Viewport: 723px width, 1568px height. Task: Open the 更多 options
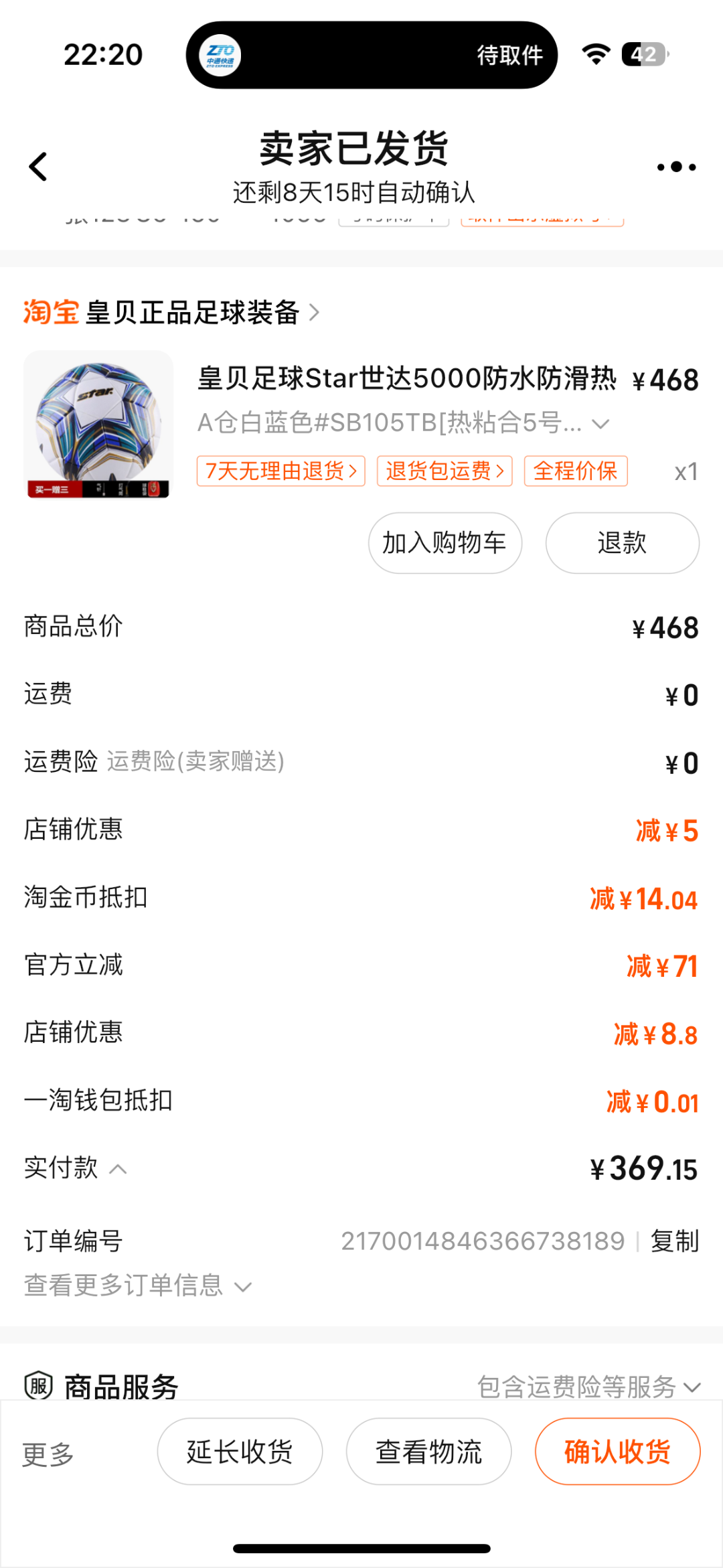(x=48, y=1454)
